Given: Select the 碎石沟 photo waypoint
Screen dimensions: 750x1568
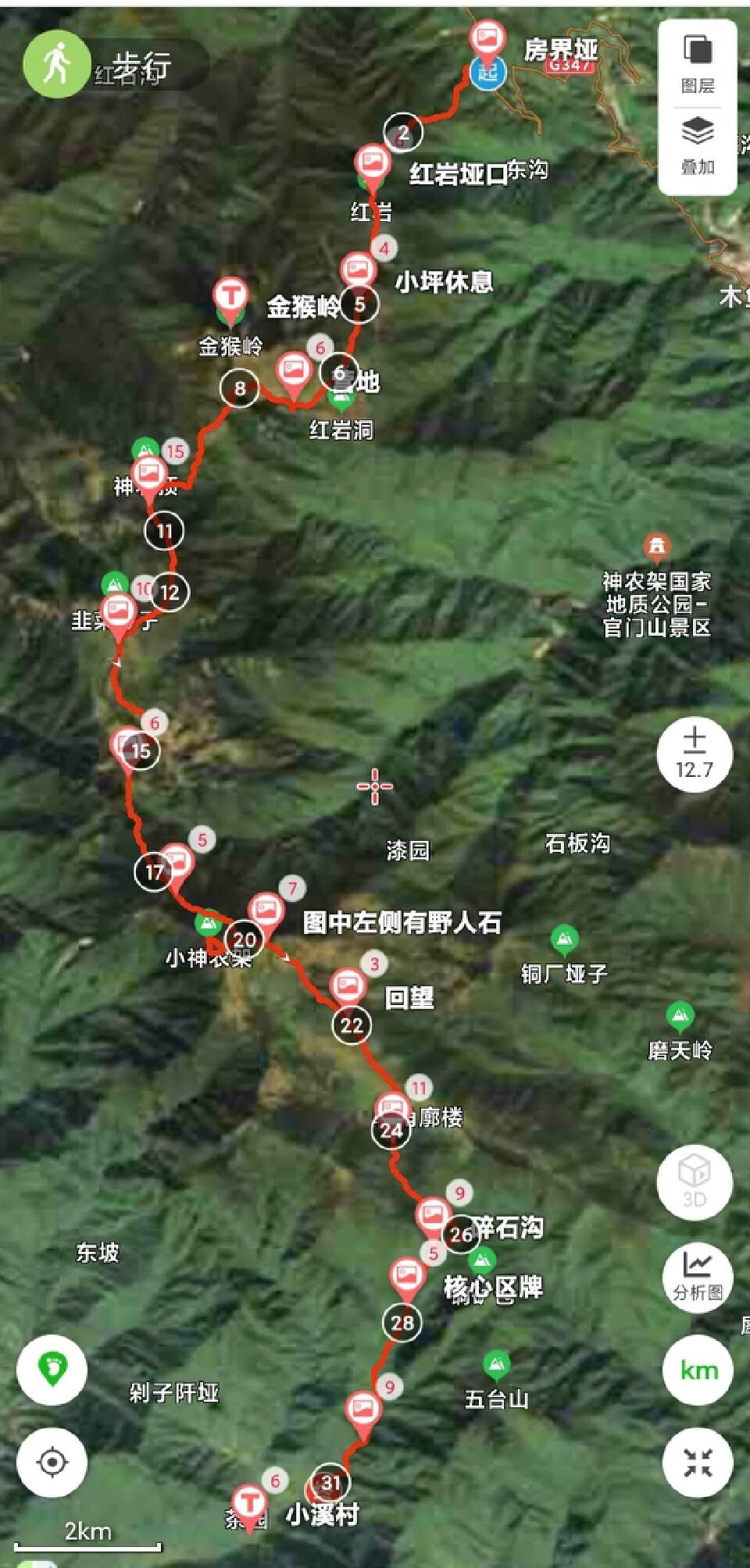Looking at the screenshot, I should tap(433, 1216).
